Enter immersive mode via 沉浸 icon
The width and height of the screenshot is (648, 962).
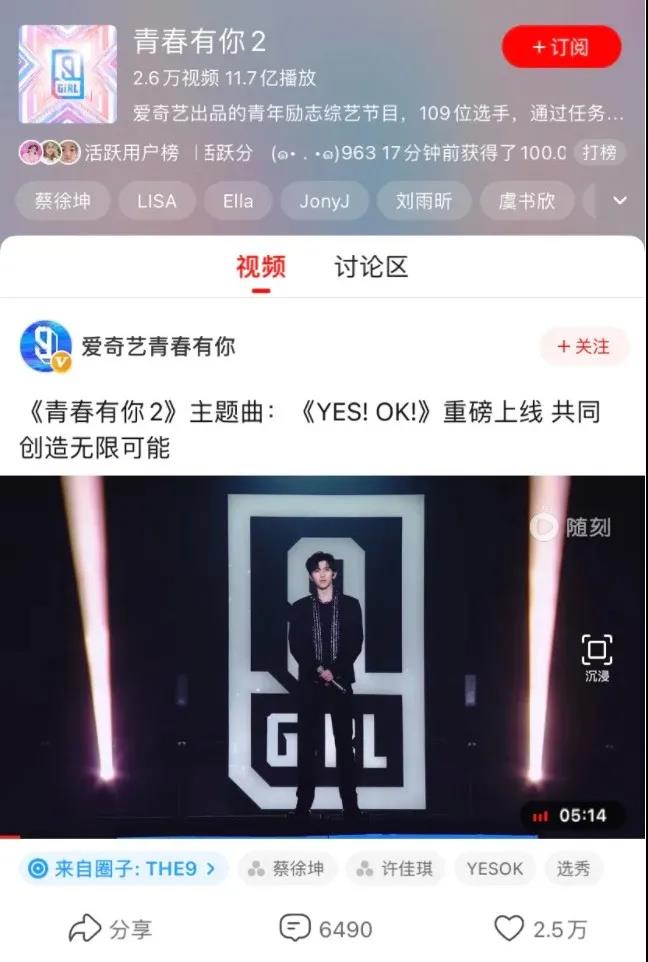pyautogui.click(x=597, y=656)
